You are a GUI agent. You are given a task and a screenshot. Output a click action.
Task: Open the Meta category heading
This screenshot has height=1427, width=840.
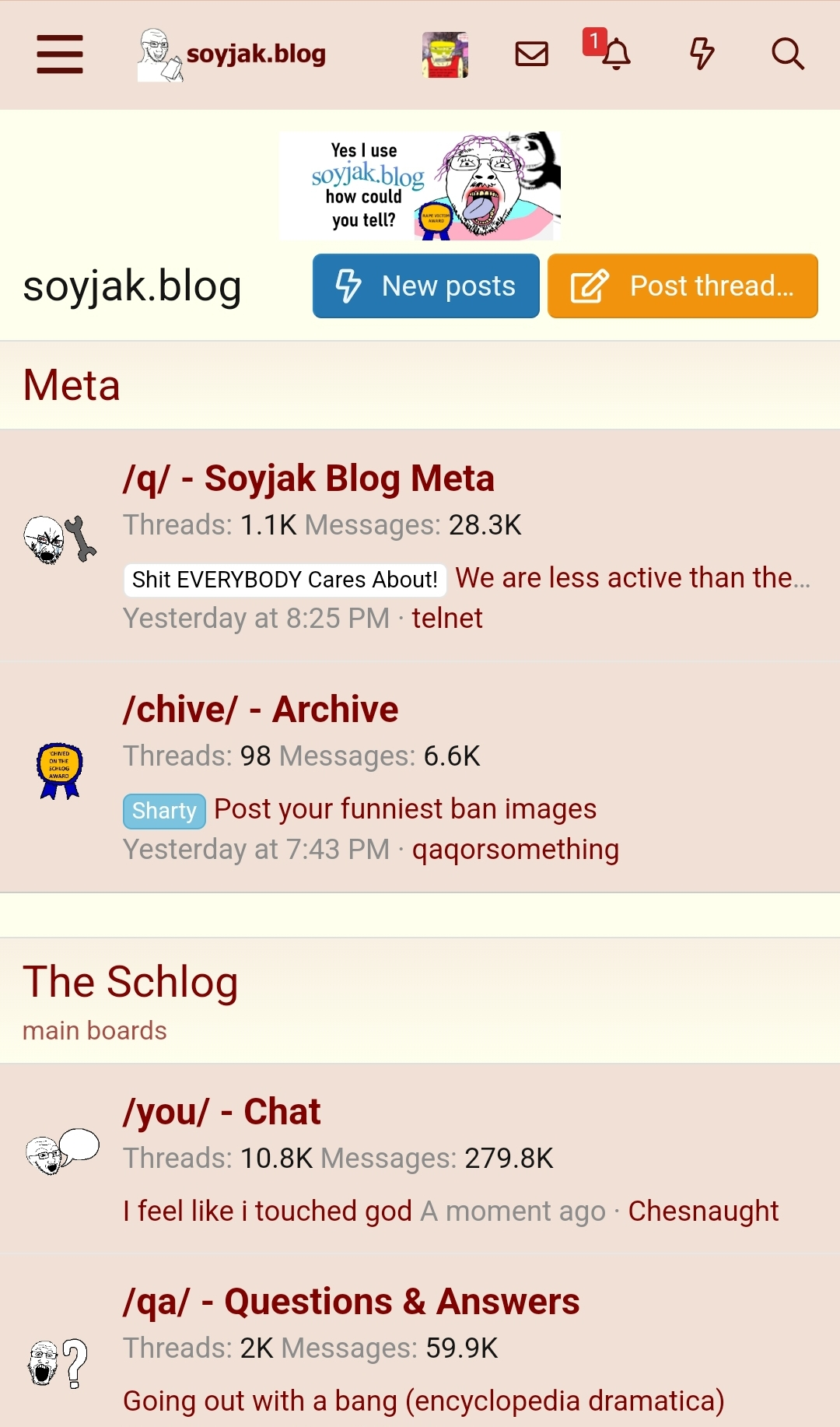[x=72, y=385]
